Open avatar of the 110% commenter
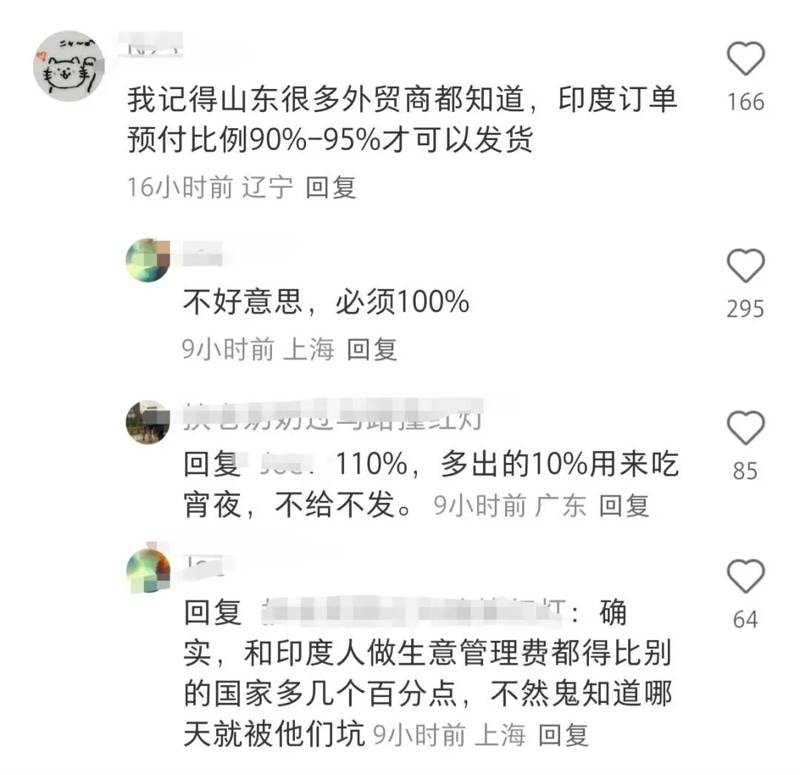The image size is (800, 775). [x=148, y=422]
